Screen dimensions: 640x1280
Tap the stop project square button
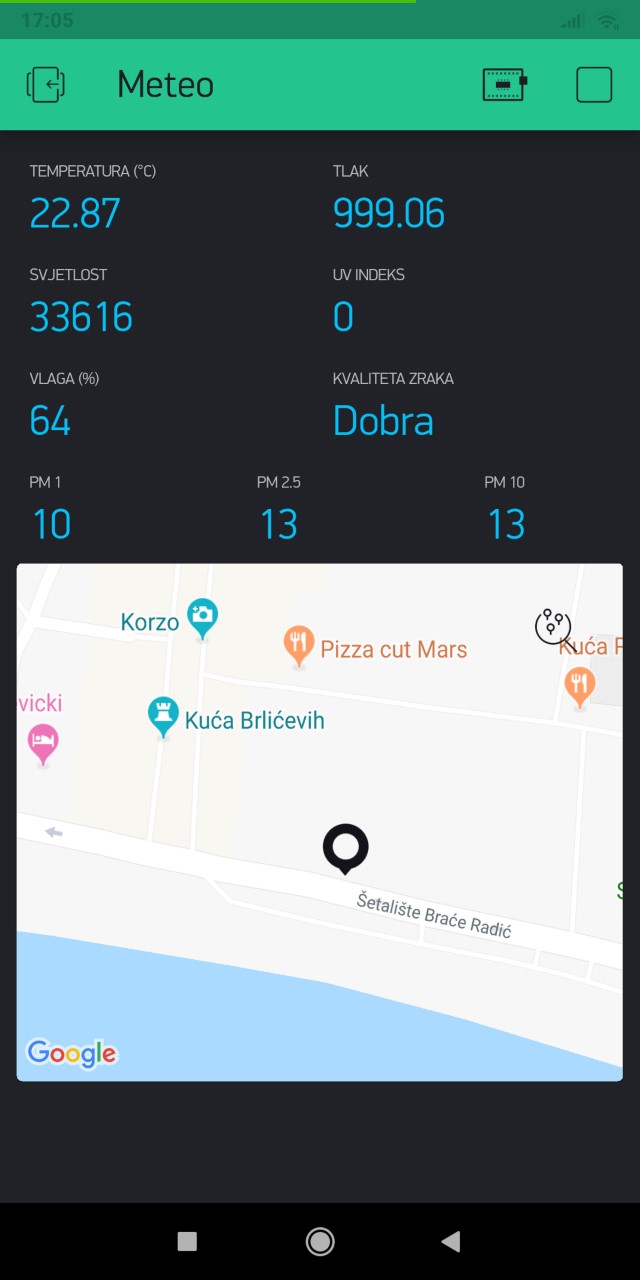click(x=594, y=85)
